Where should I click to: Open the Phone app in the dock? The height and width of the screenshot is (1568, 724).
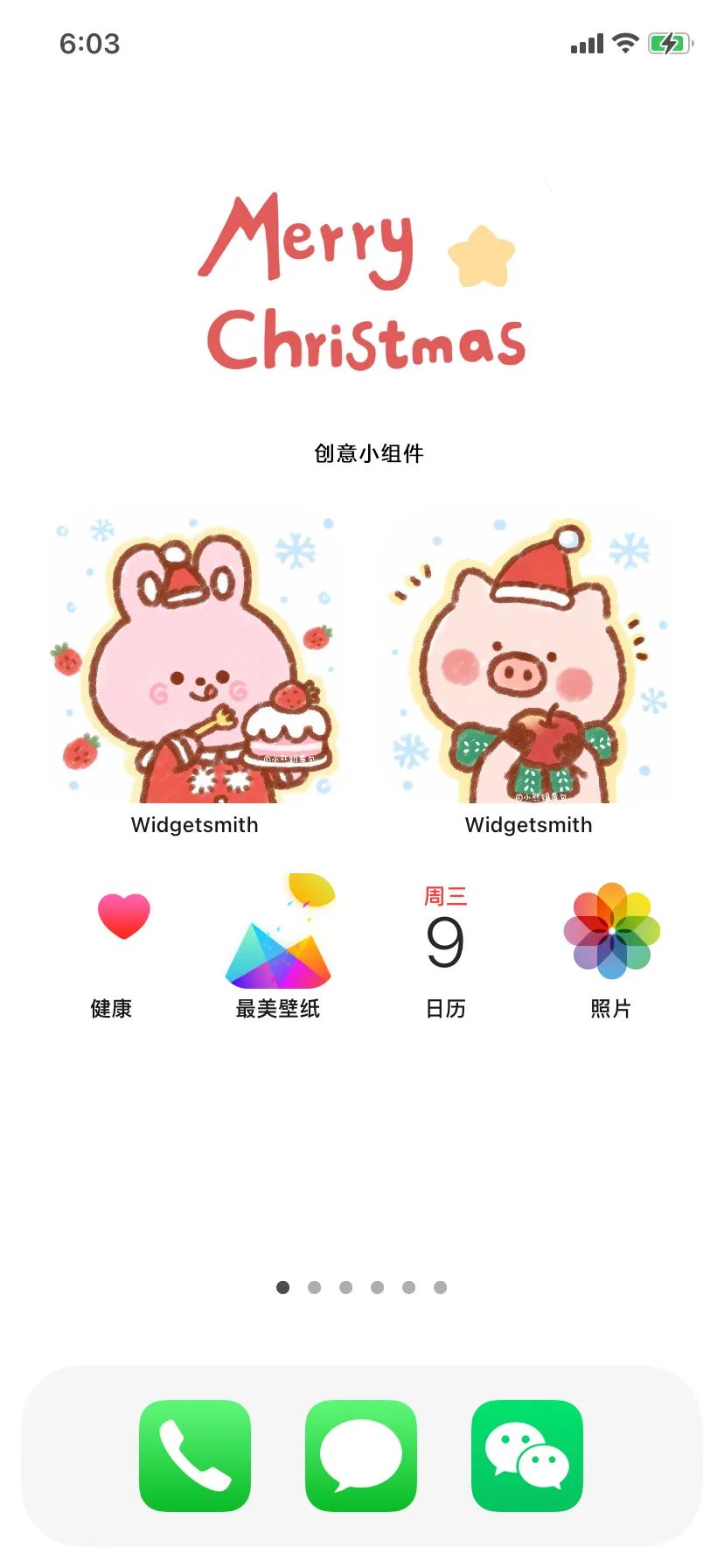click(x=195, y=1455)
